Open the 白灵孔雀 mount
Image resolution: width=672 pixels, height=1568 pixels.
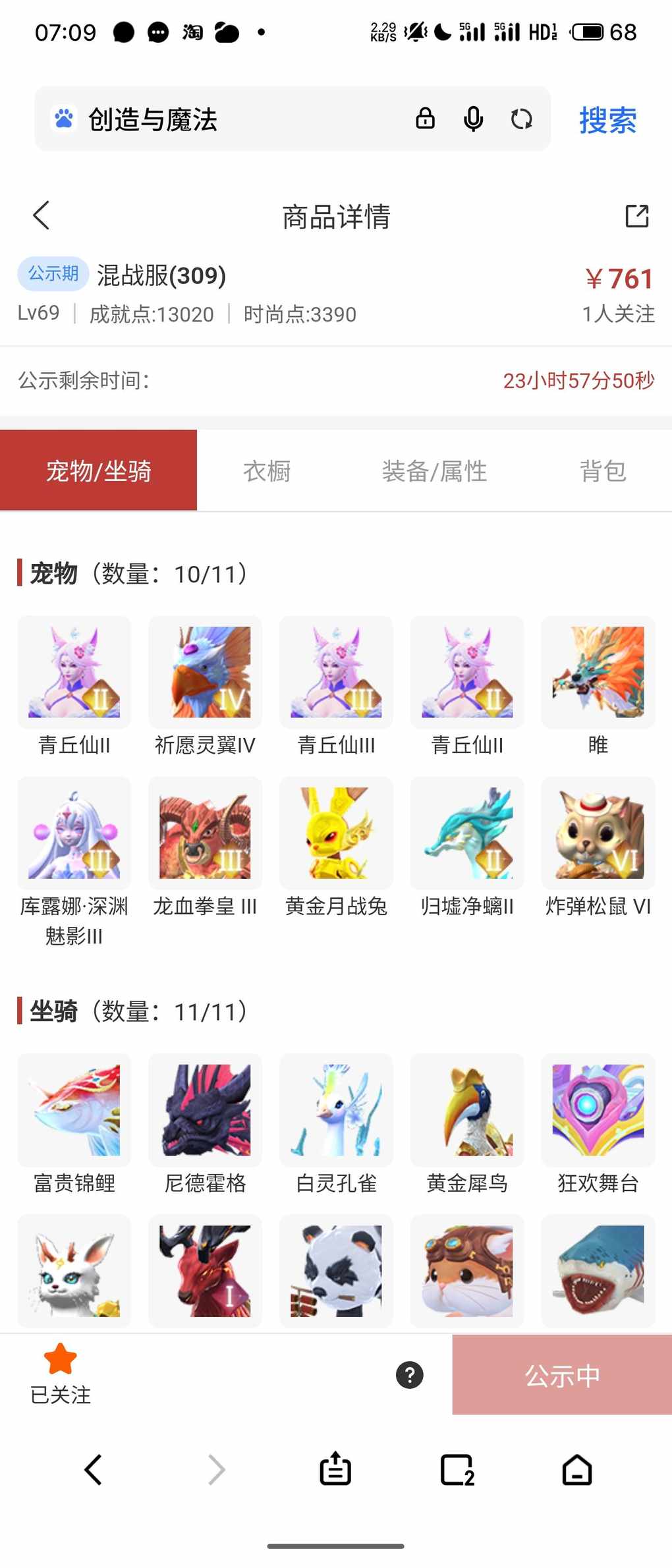pyautogui.click(x=336, y=1110)
